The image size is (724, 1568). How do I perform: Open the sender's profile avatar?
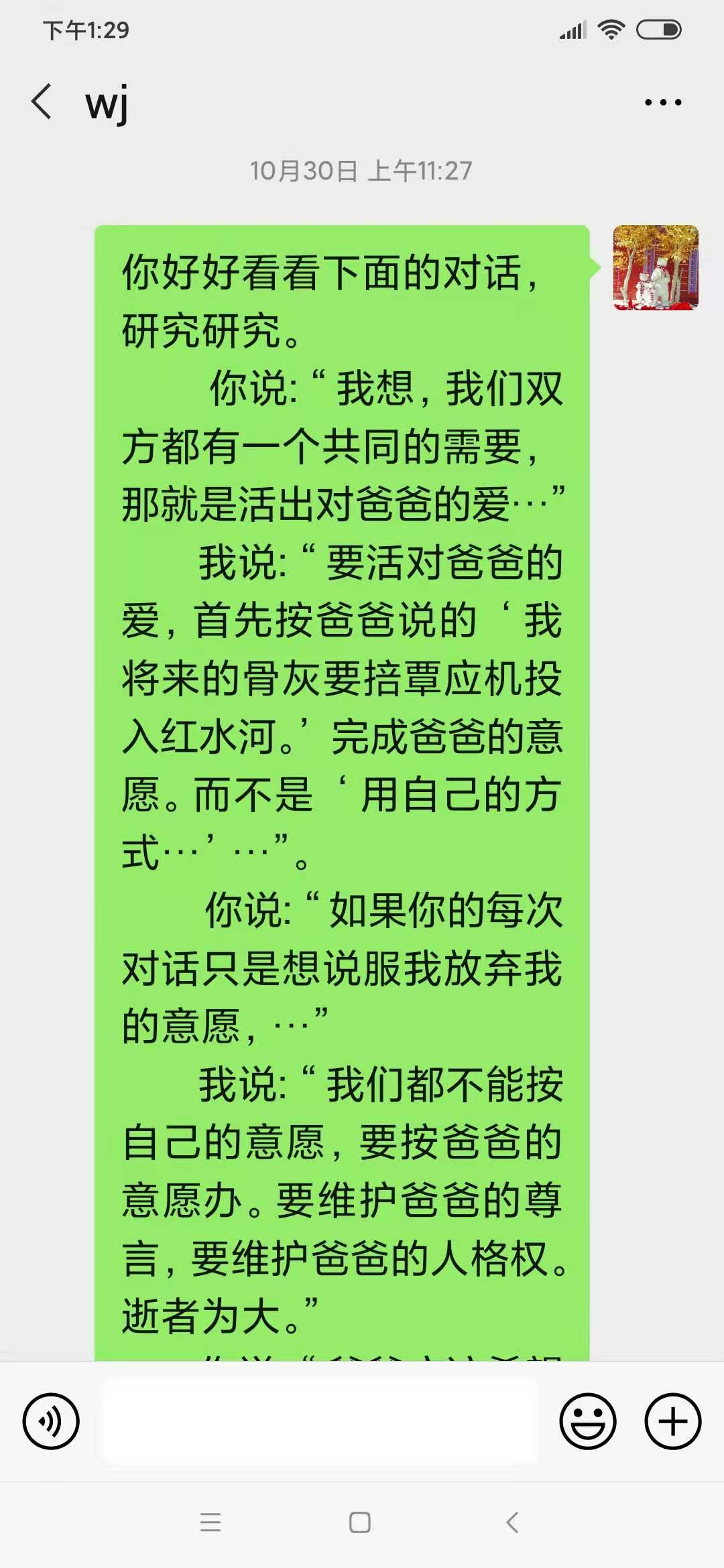click(656, 268)
